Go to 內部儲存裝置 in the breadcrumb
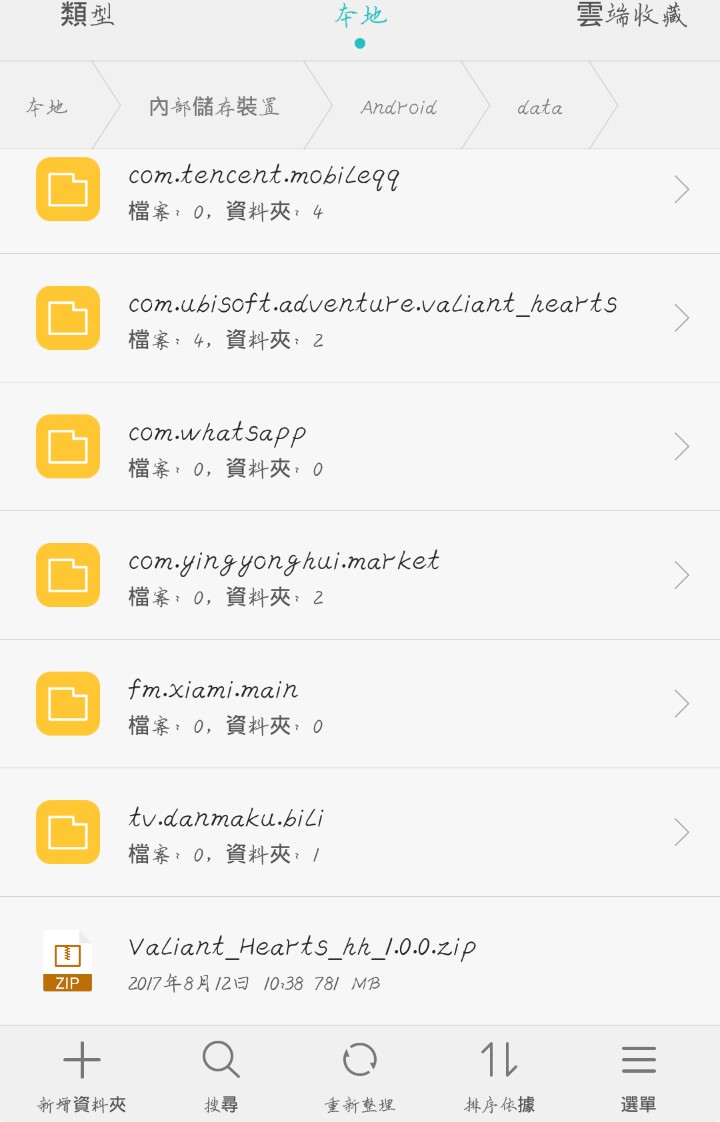The height and width of the screenshot is (1122, 720). (x=214, y=107)
